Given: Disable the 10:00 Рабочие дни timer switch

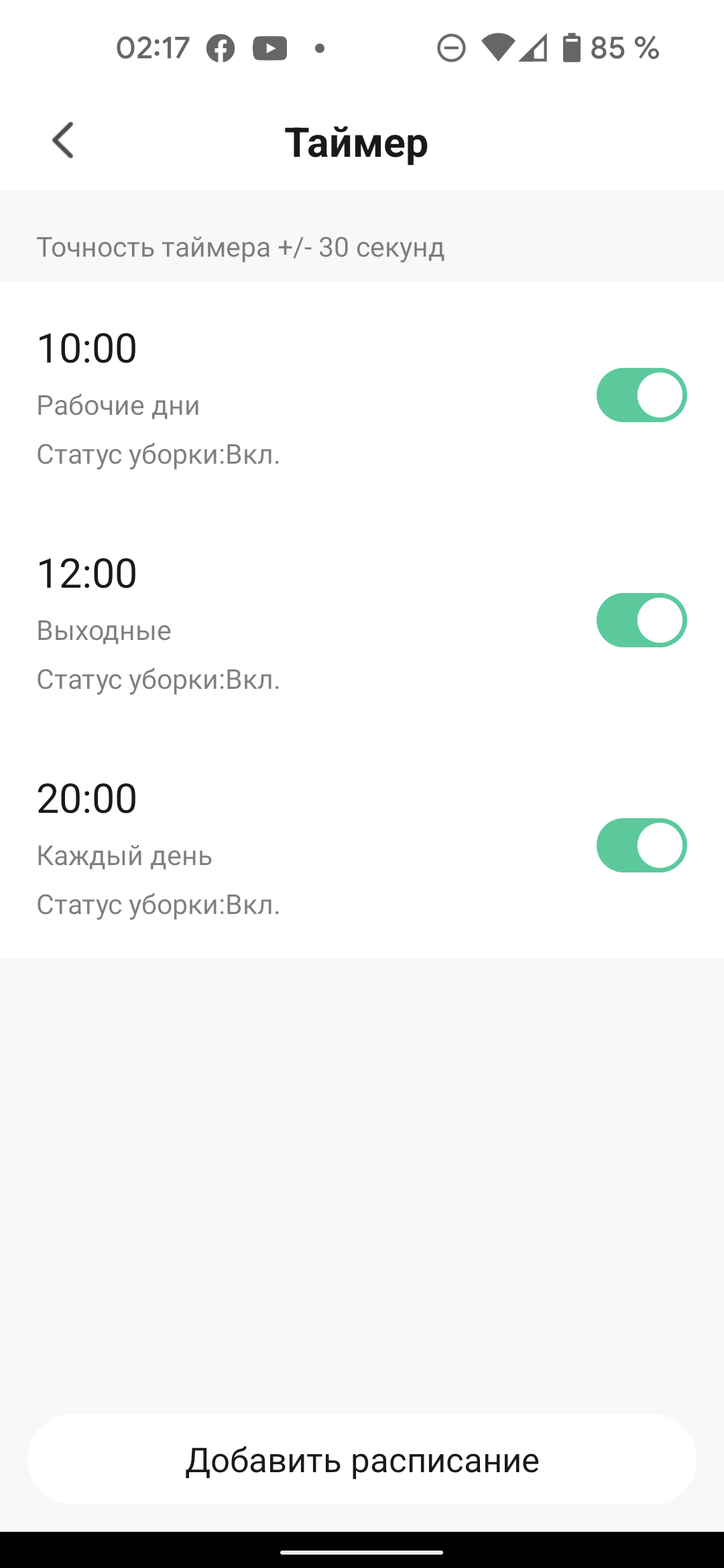Looking at the screenshot, I should [641, 395].
